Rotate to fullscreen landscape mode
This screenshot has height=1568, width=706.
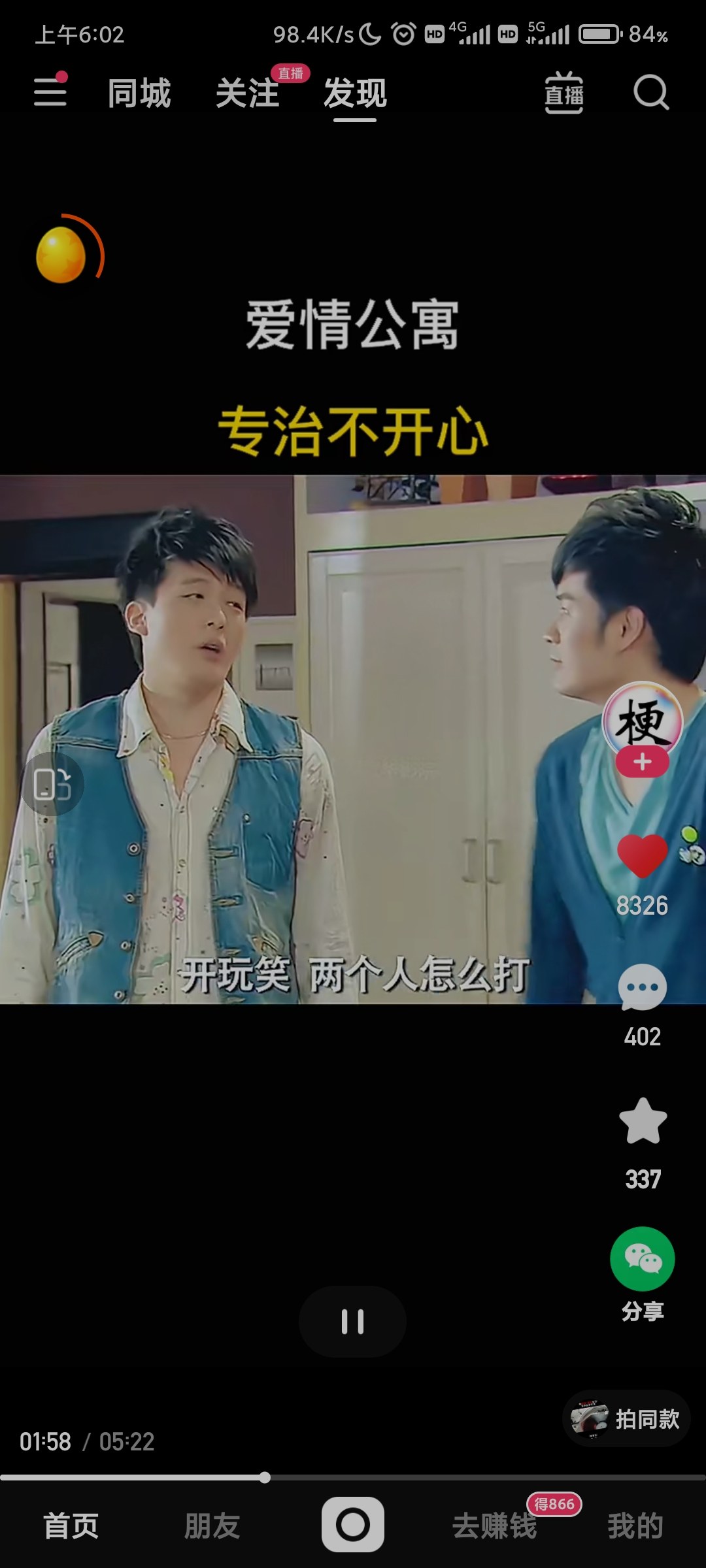52,784
